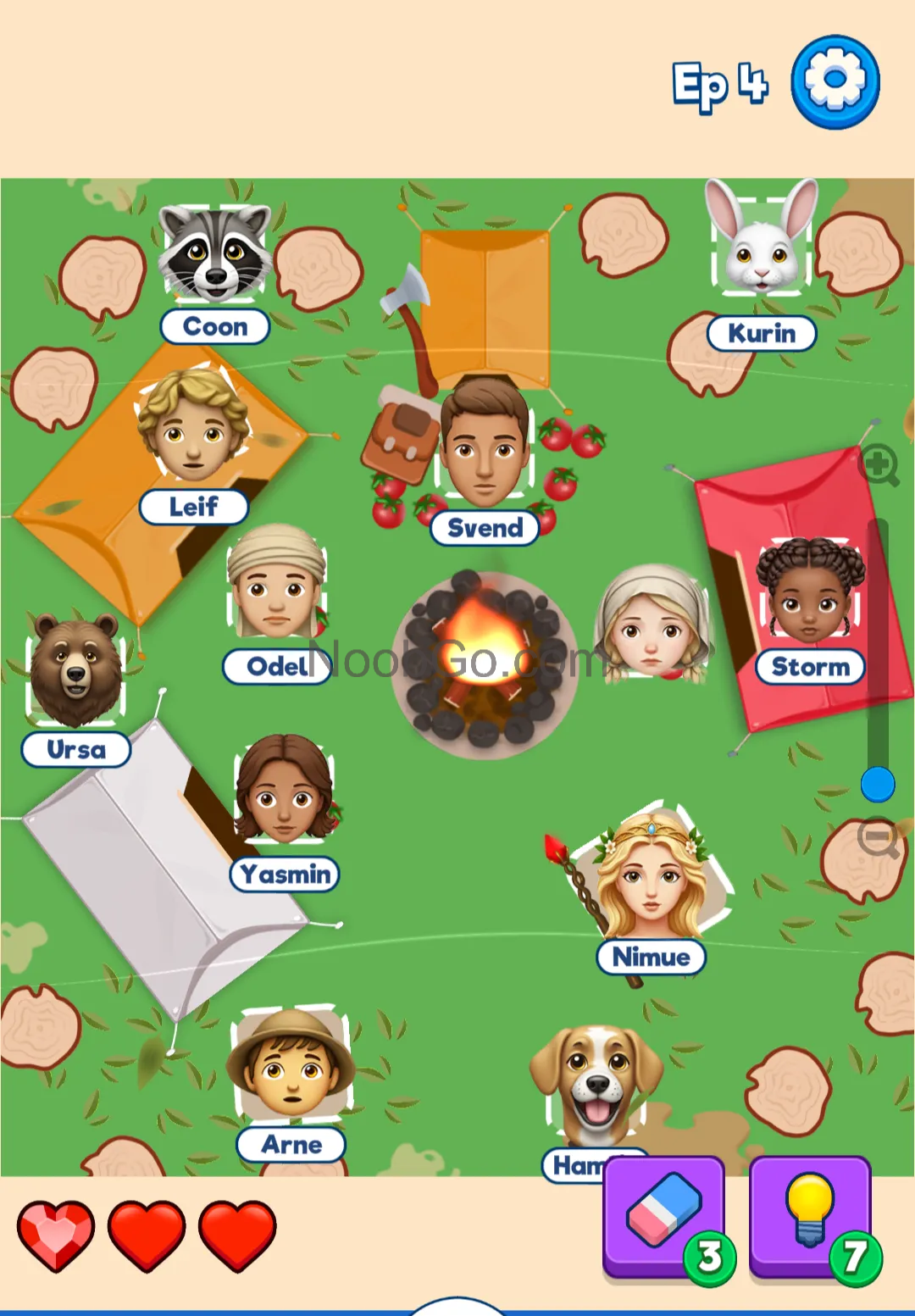Select the dog character
The height and width of the screenshot is (1316, 915).
pyautogui.click(x=596, y=1085)
